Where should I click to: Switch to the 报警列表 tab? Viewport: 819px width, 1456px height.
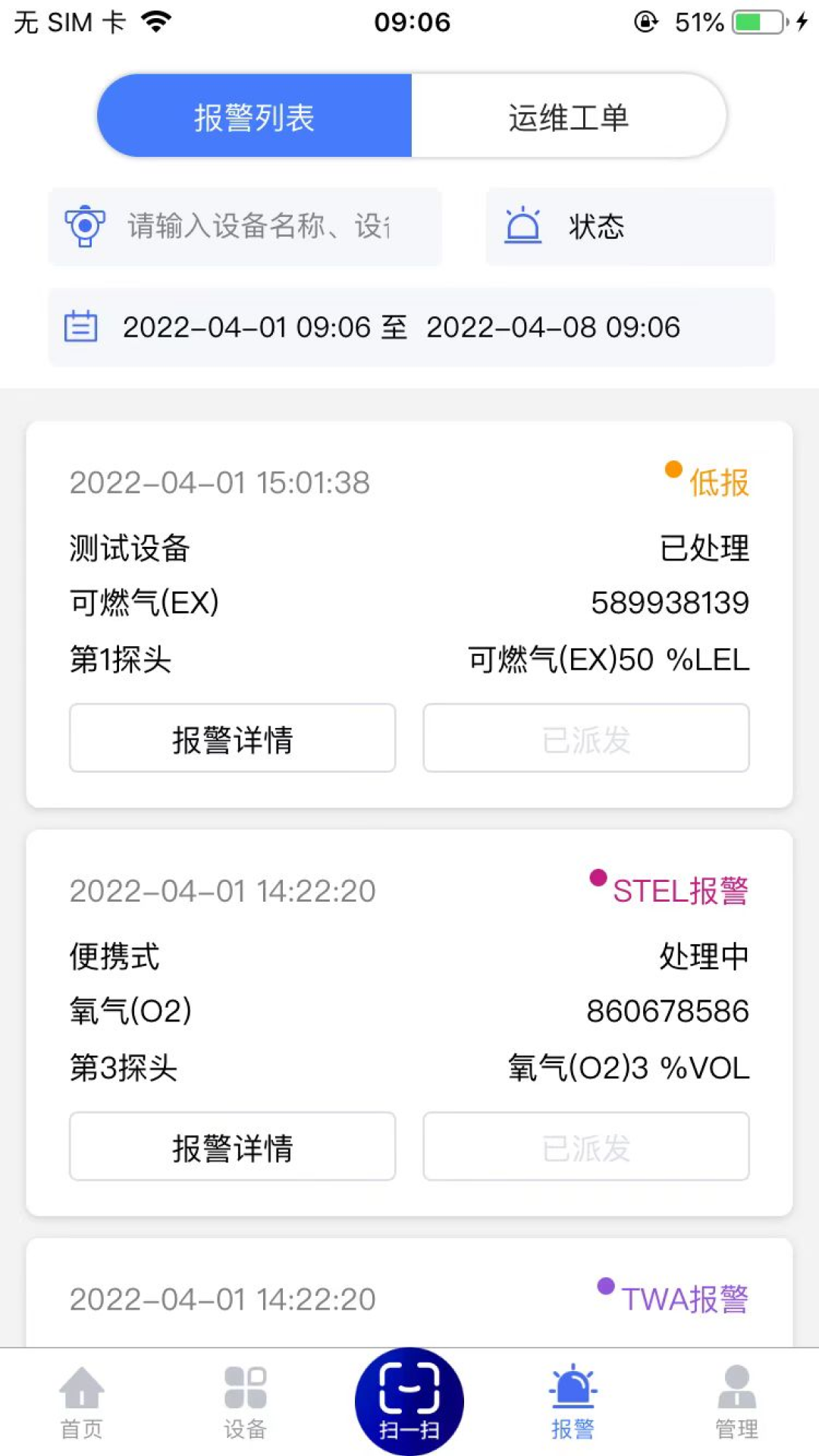(x=254, y=115)
